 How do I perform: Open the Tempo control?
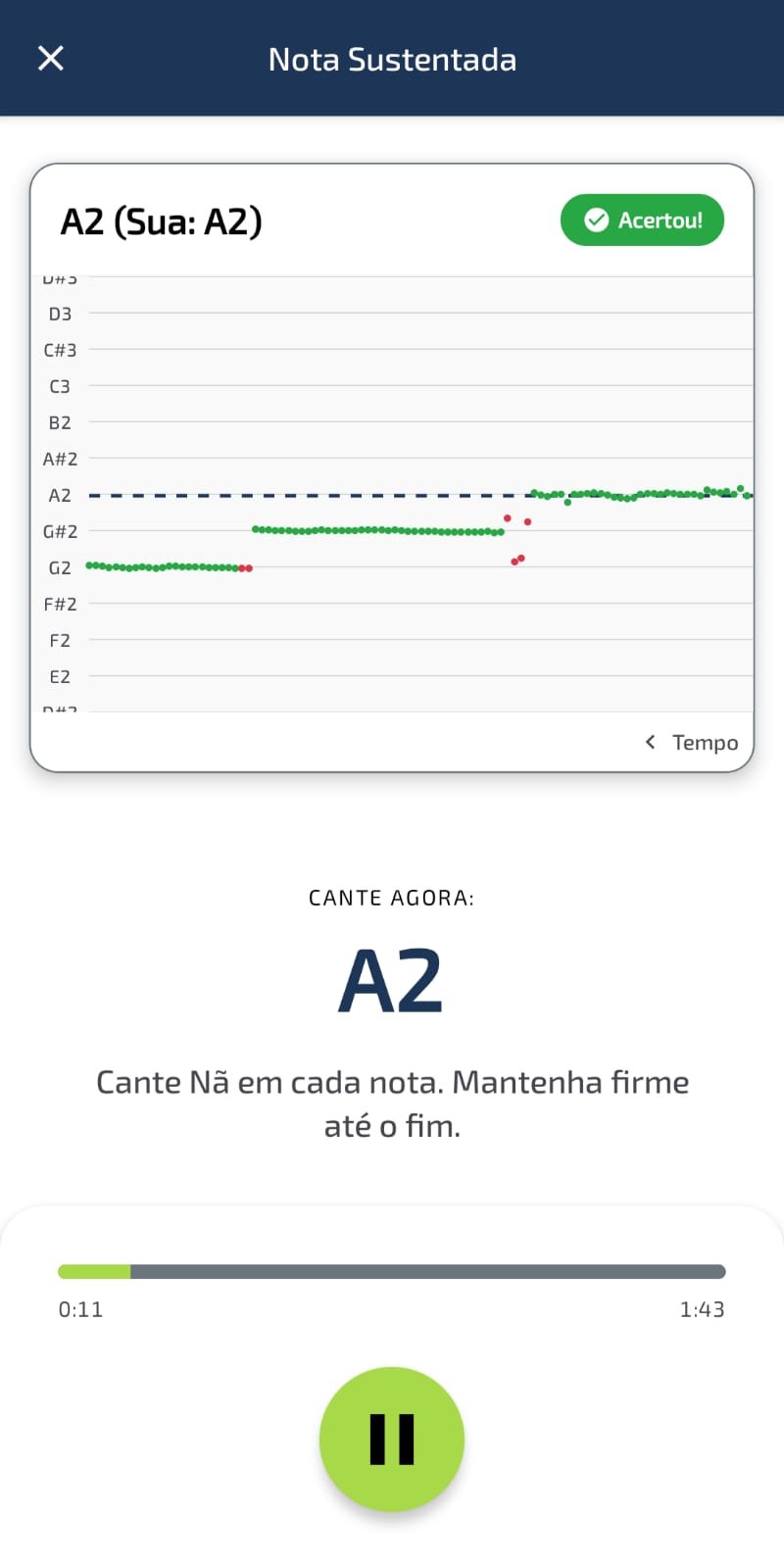704,742
